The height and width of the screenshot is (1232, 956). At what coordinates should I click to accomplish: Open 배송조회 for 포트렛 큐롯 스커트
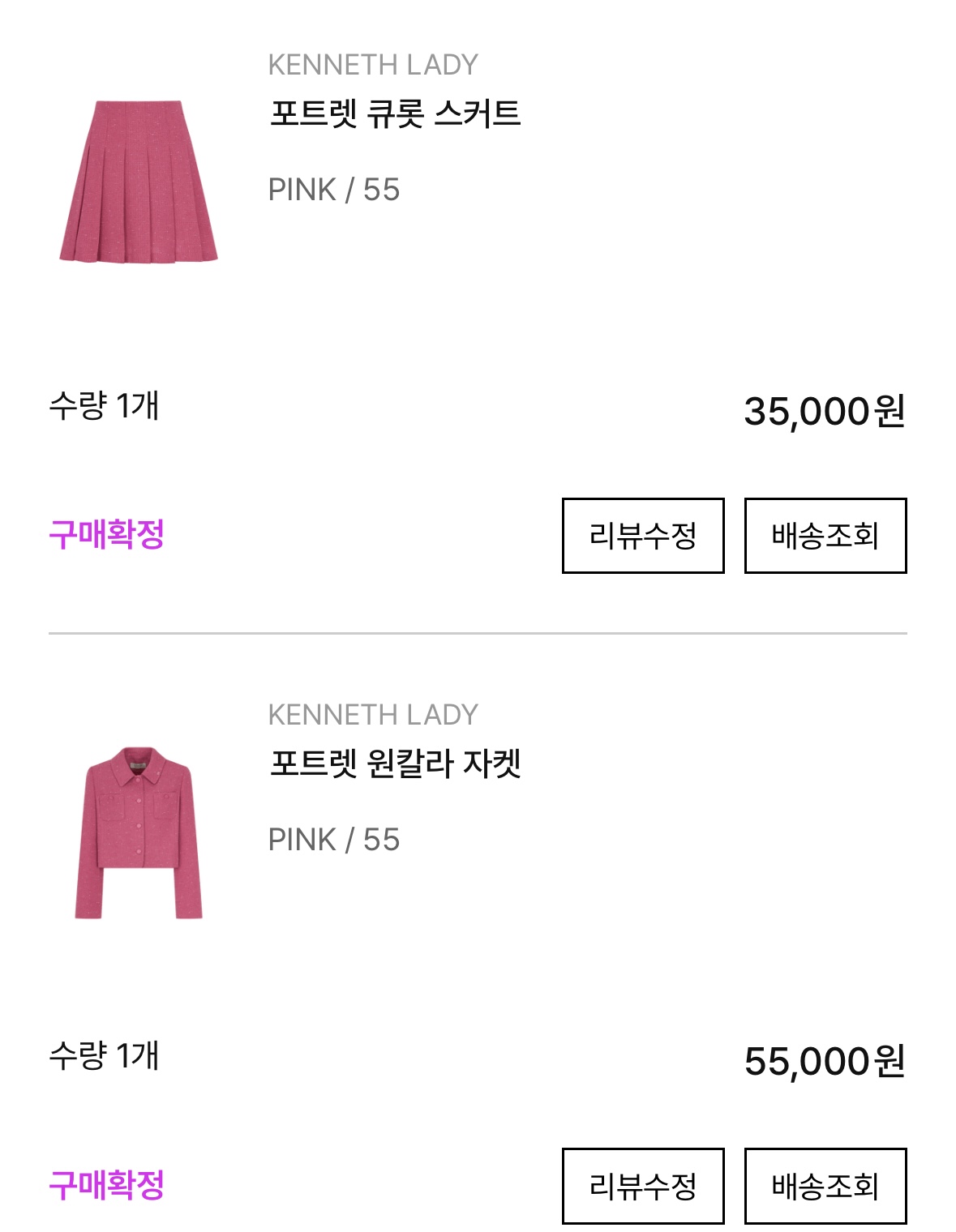(x=825, y=536)
